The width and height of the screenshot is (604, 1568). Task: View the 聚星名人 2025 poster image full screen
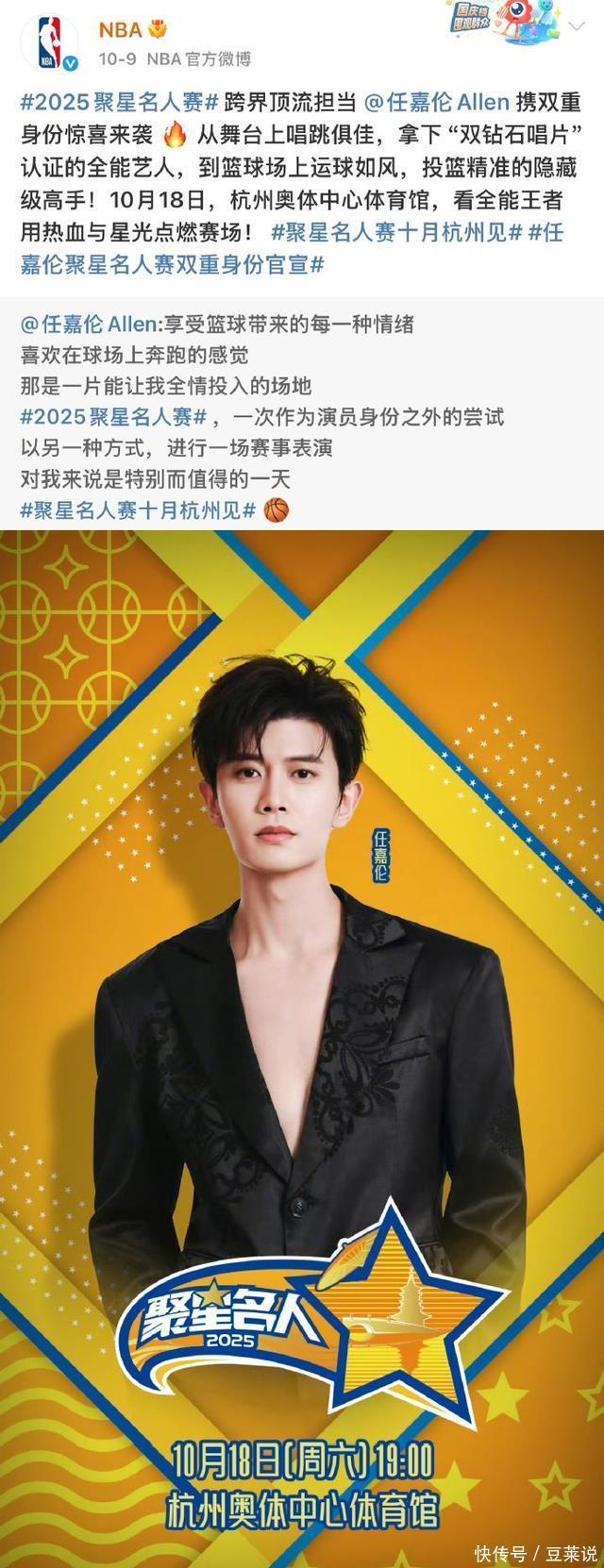[302, 1038]
